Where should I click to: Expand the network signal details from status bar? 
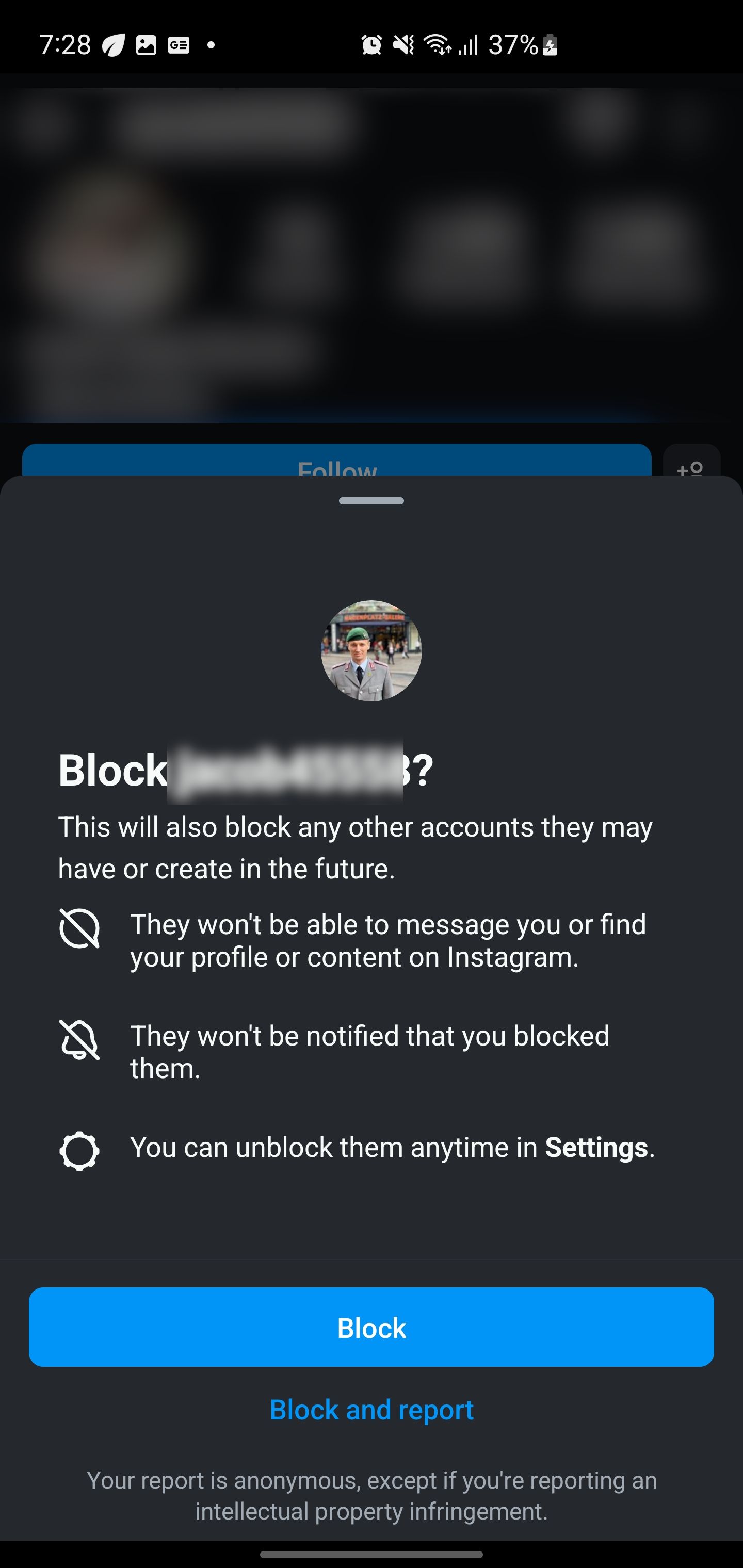[469, 45]
